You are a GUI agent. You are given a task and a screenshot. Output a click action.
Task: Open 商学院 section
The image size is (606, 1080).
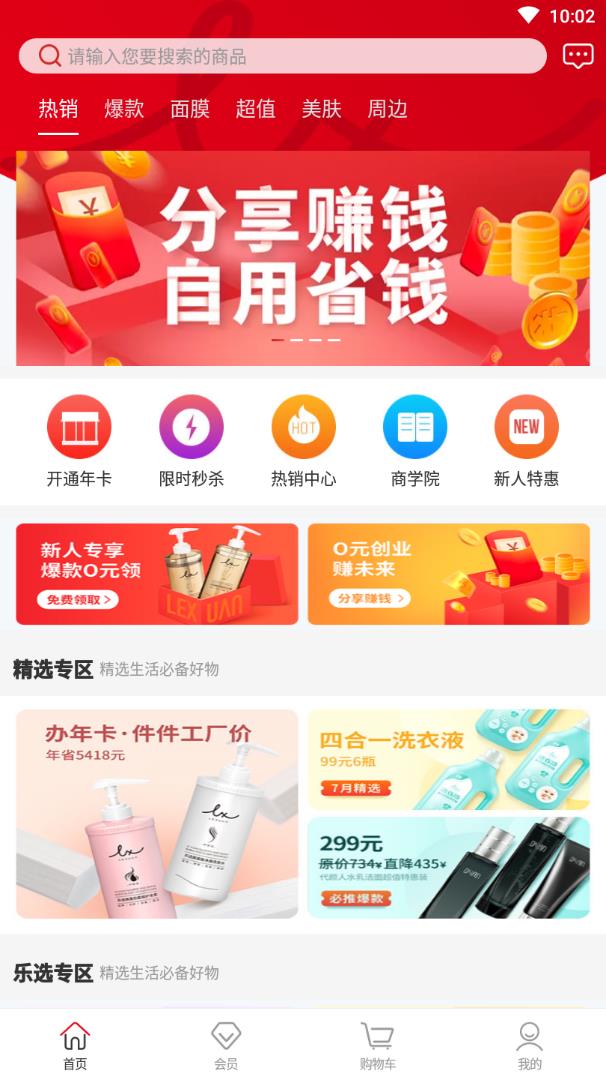click(415, 441)
